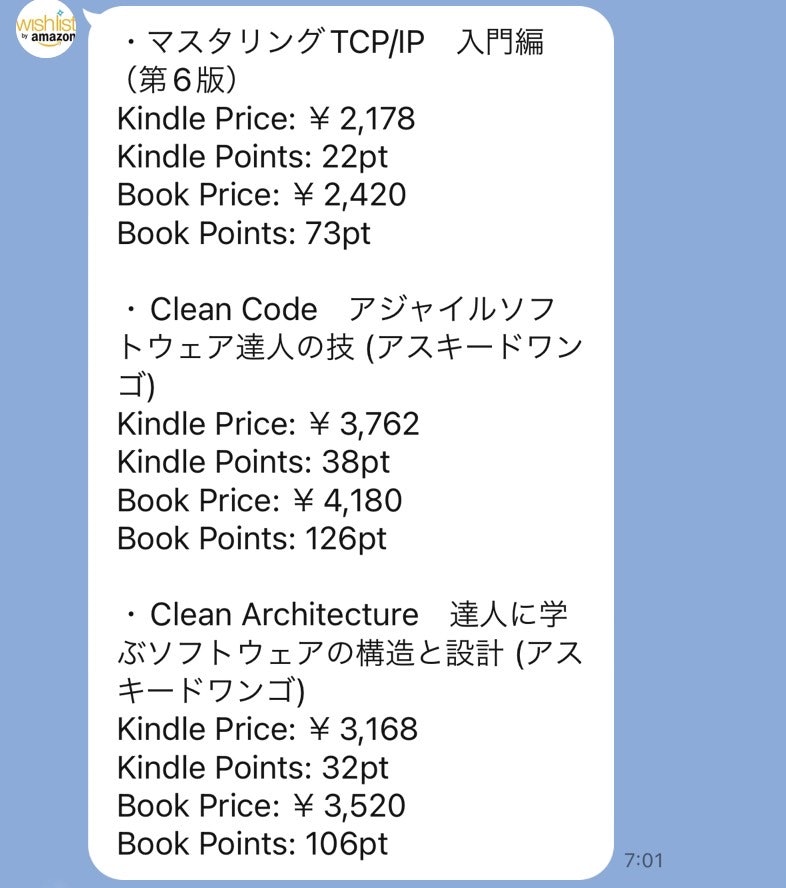
Task: Click the Kindle Price ¥3,762 text
Action: (270, 423)
